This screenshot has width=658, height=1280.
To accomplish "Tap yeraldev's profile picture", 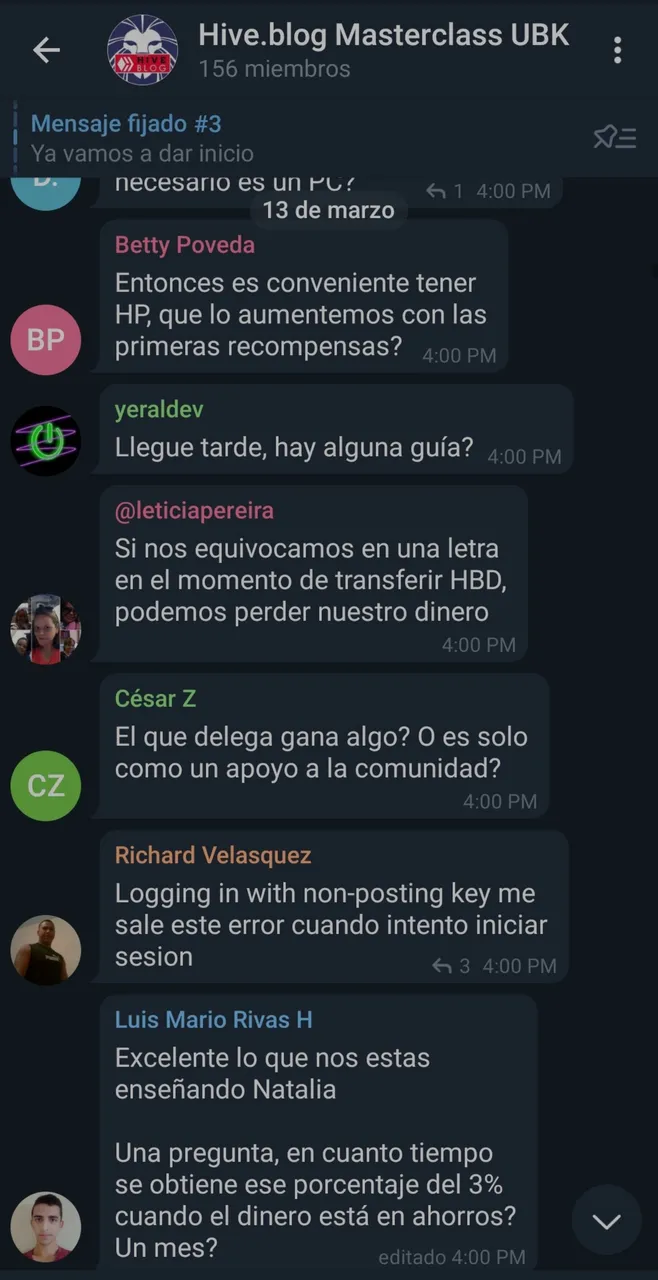I will tap(46, 440).
